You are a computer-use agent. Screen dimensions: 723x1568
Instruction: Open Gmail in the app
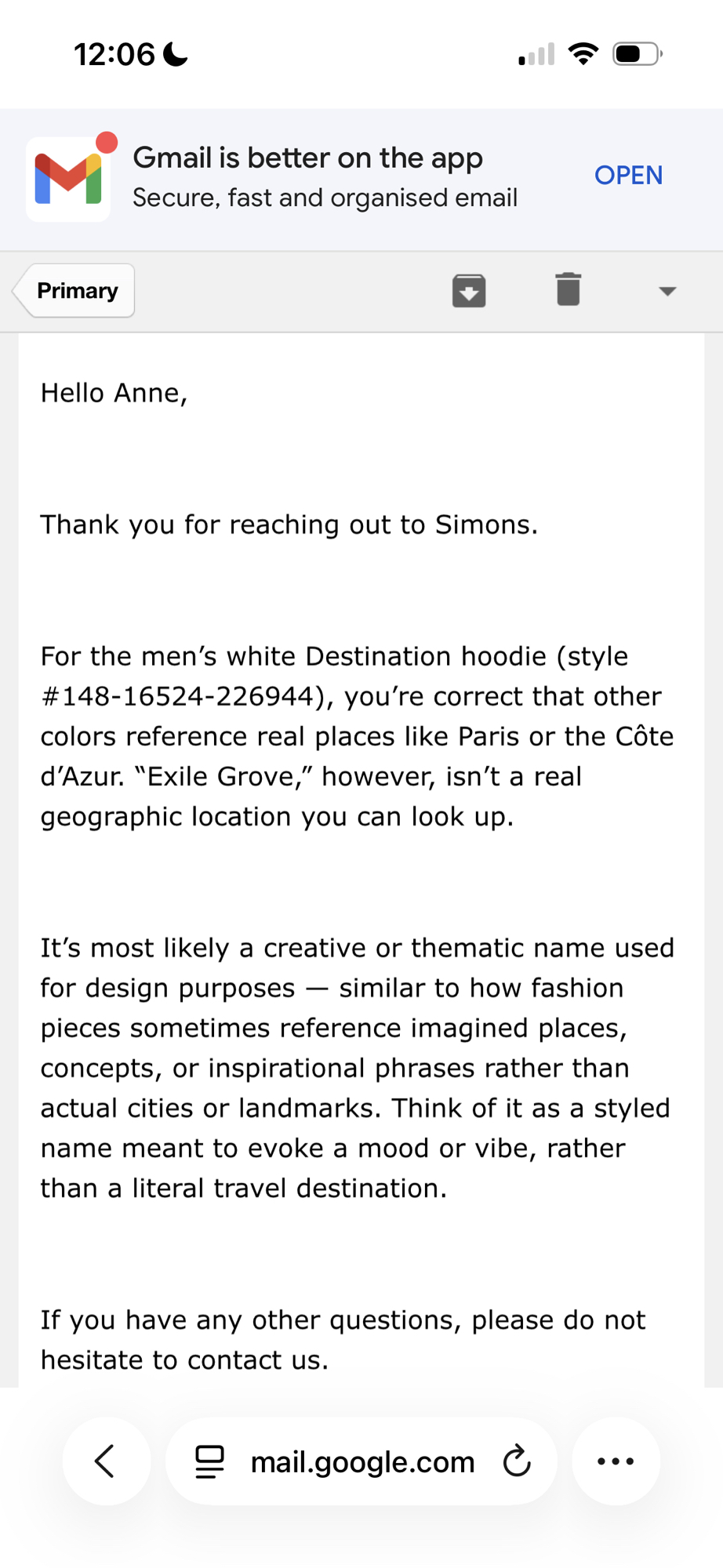(628, 175)
